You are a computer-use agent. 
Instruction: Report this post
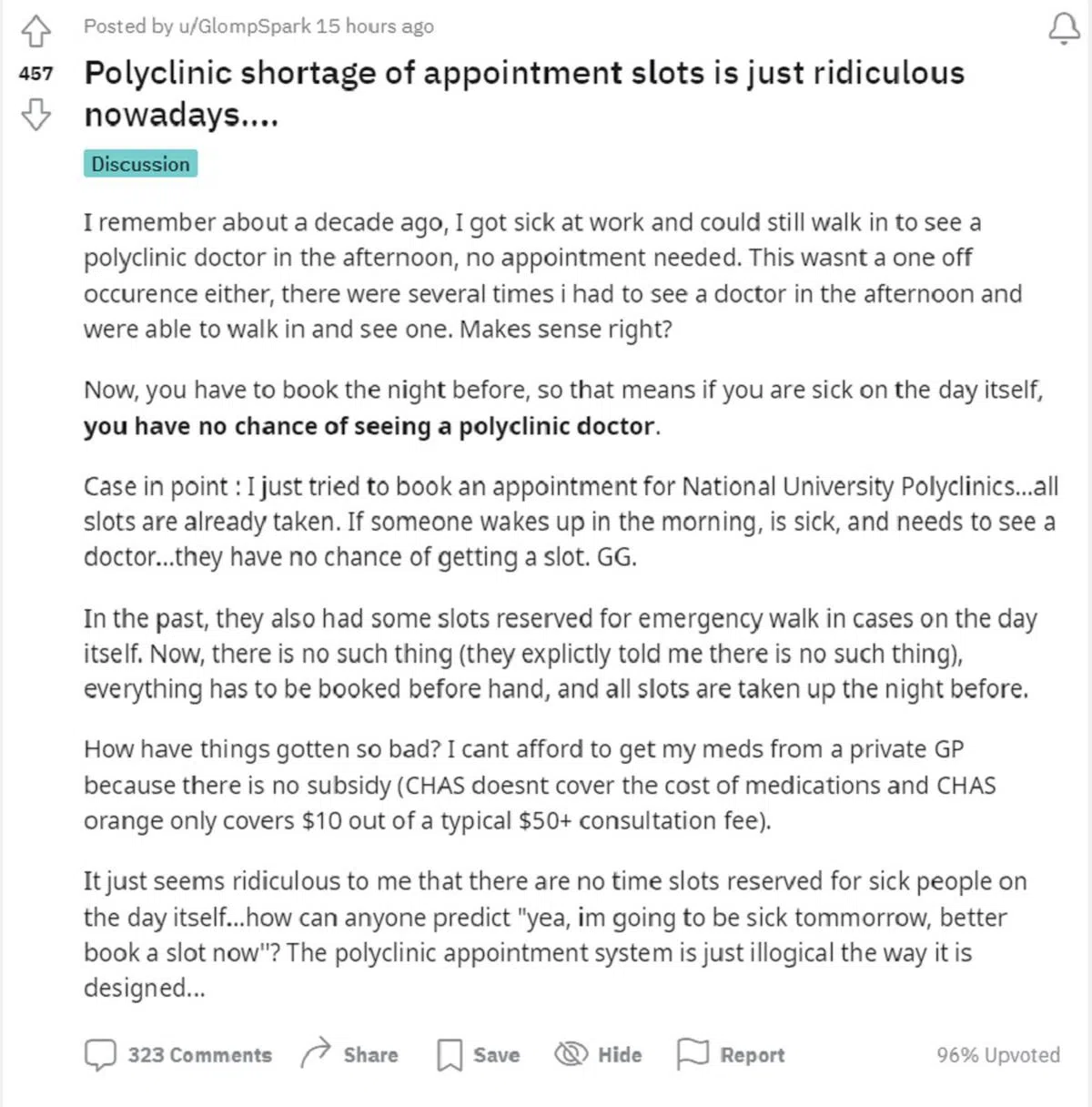[731, 1055]
